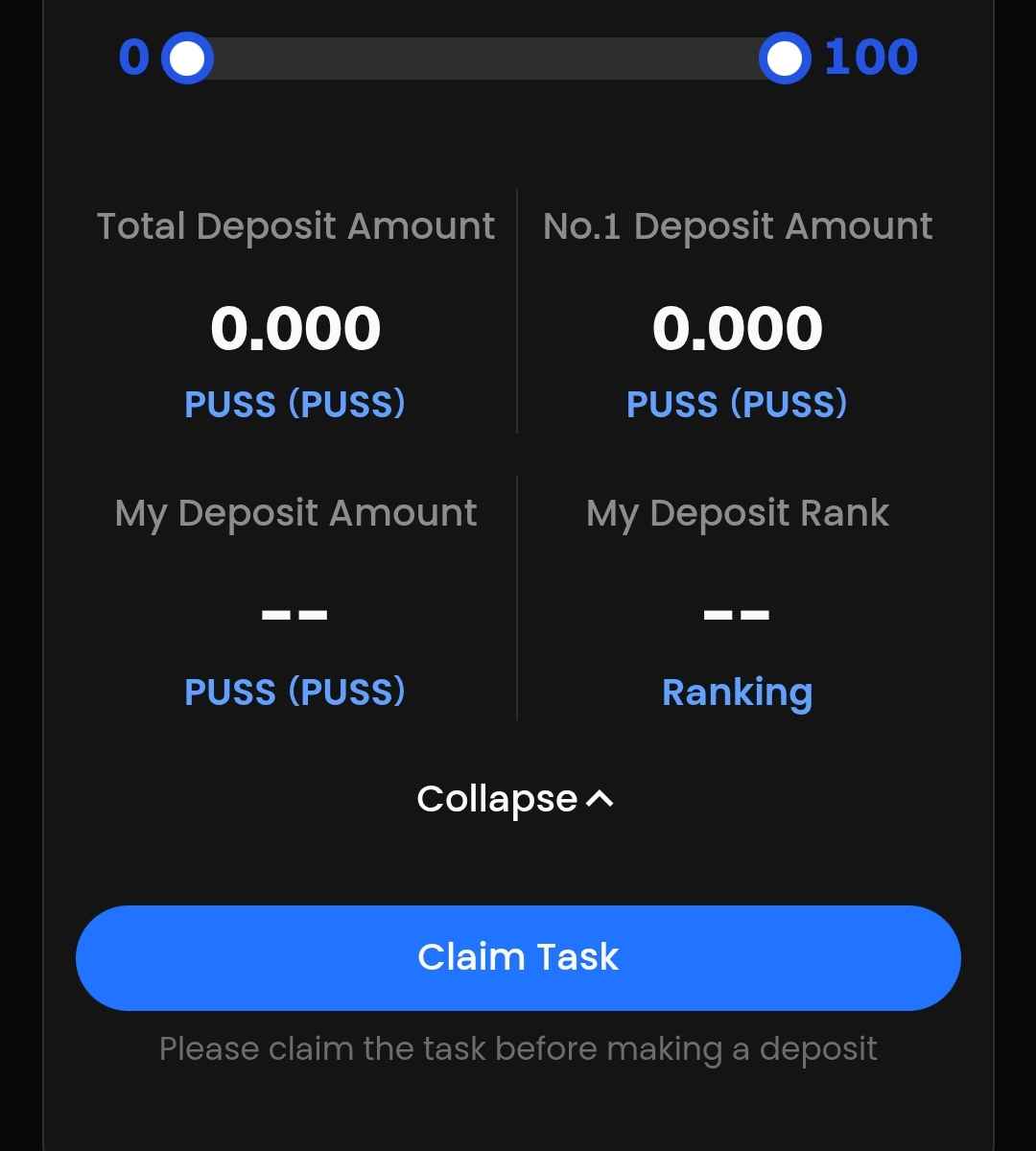
Task: Tap the Claim Task button
Action: click(x=518, y=957)
